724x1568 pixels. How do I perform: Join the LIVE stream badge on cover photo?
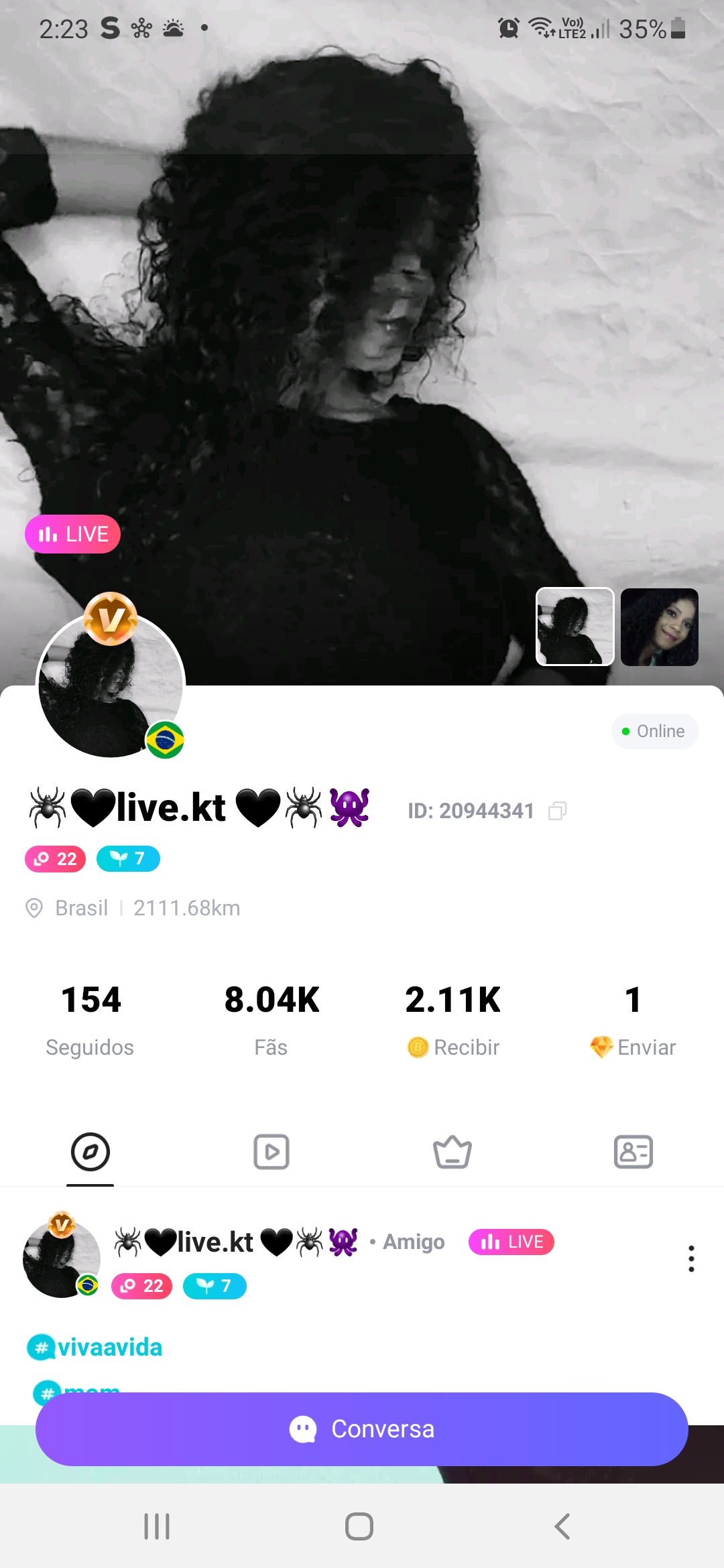[x=72, y=534]
